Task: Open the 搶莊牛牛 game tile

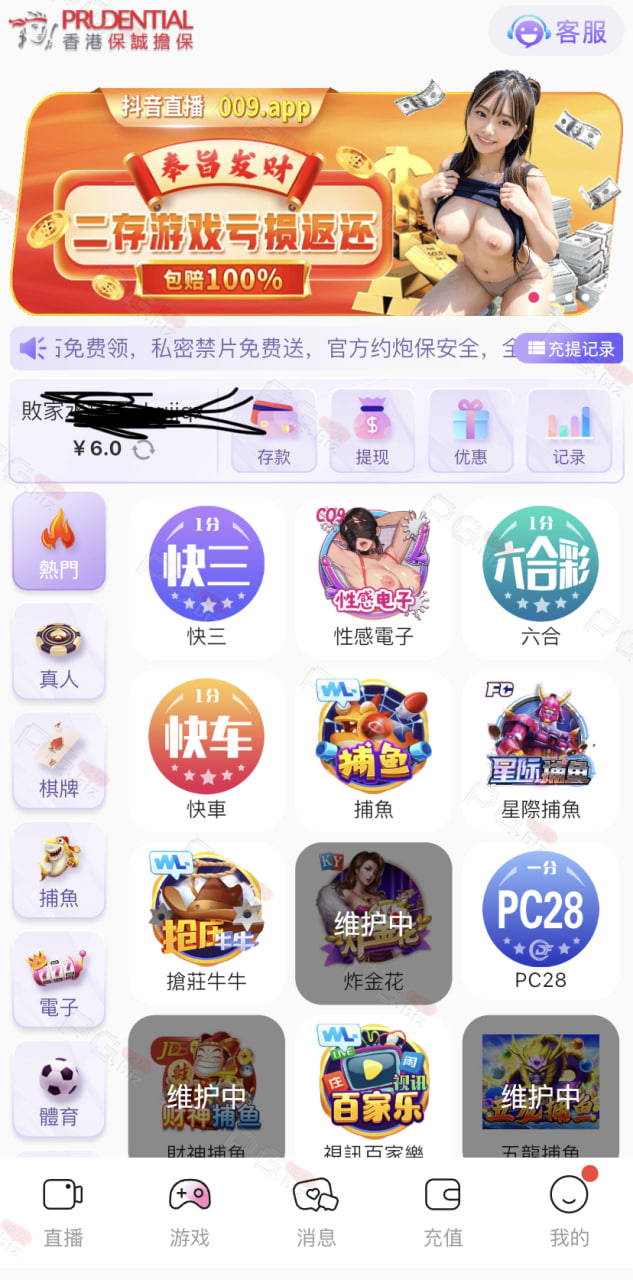Action: (x=207, y=923)
